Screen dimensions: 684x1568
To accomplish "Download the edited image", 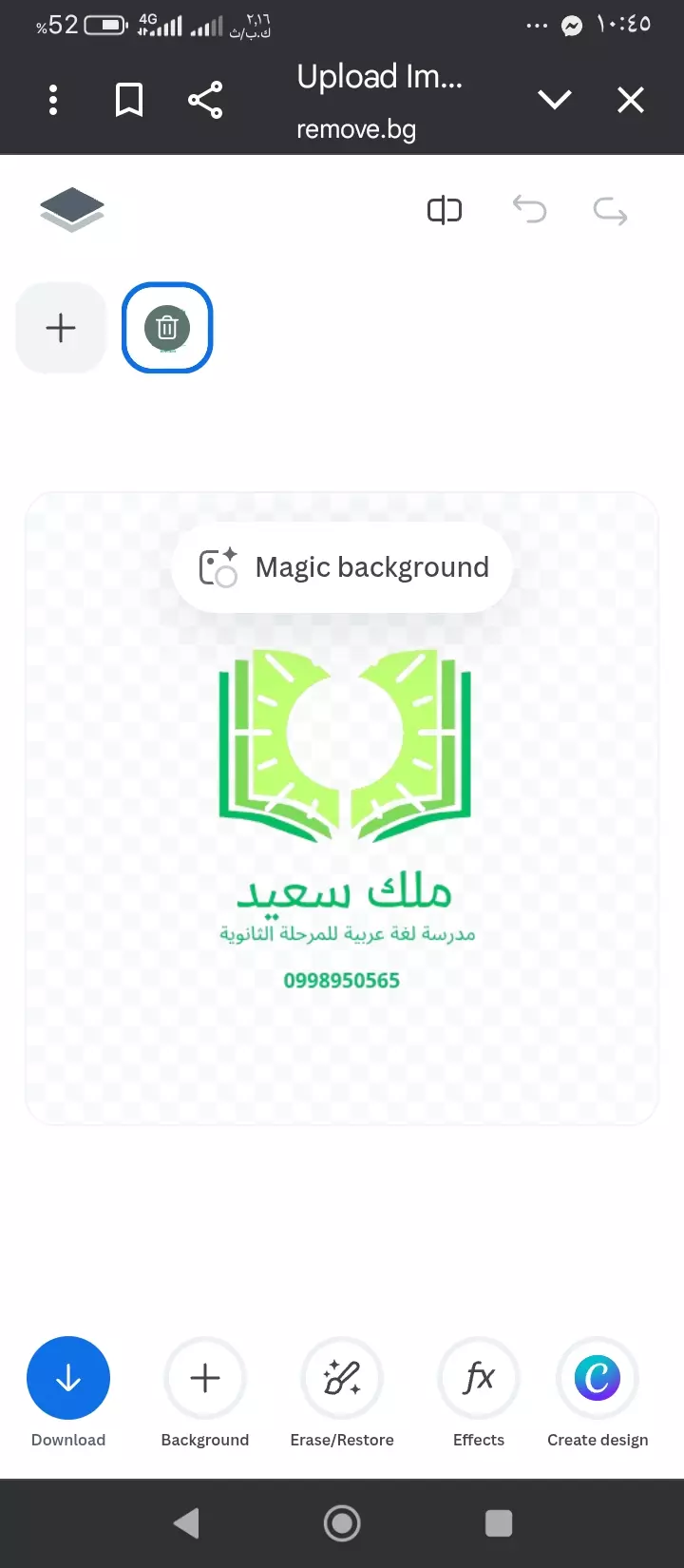I will [68, 1378].
